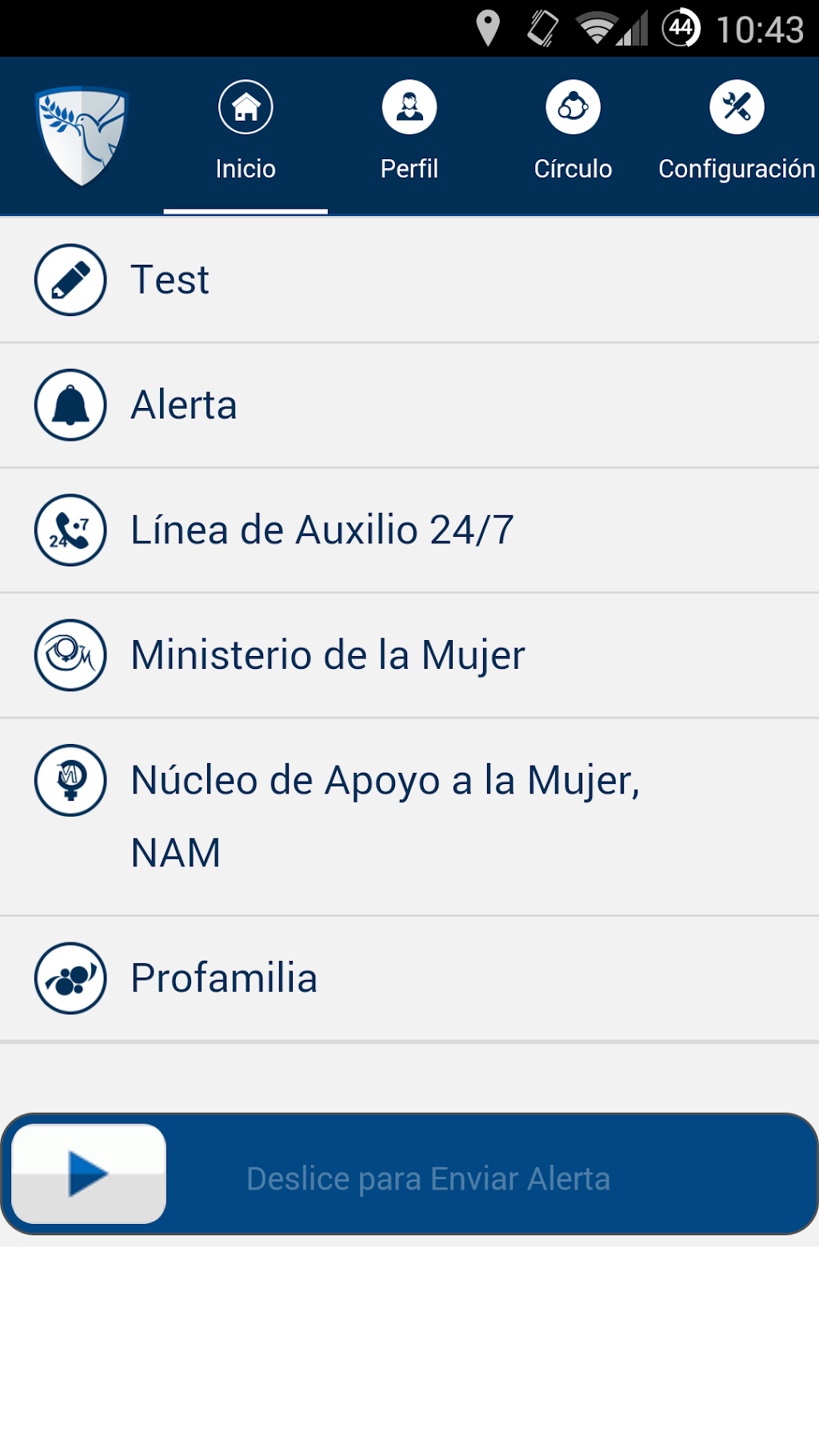Open Línea de Auxilio 24/7
The image size is (819, 1456).
[409, 530]
